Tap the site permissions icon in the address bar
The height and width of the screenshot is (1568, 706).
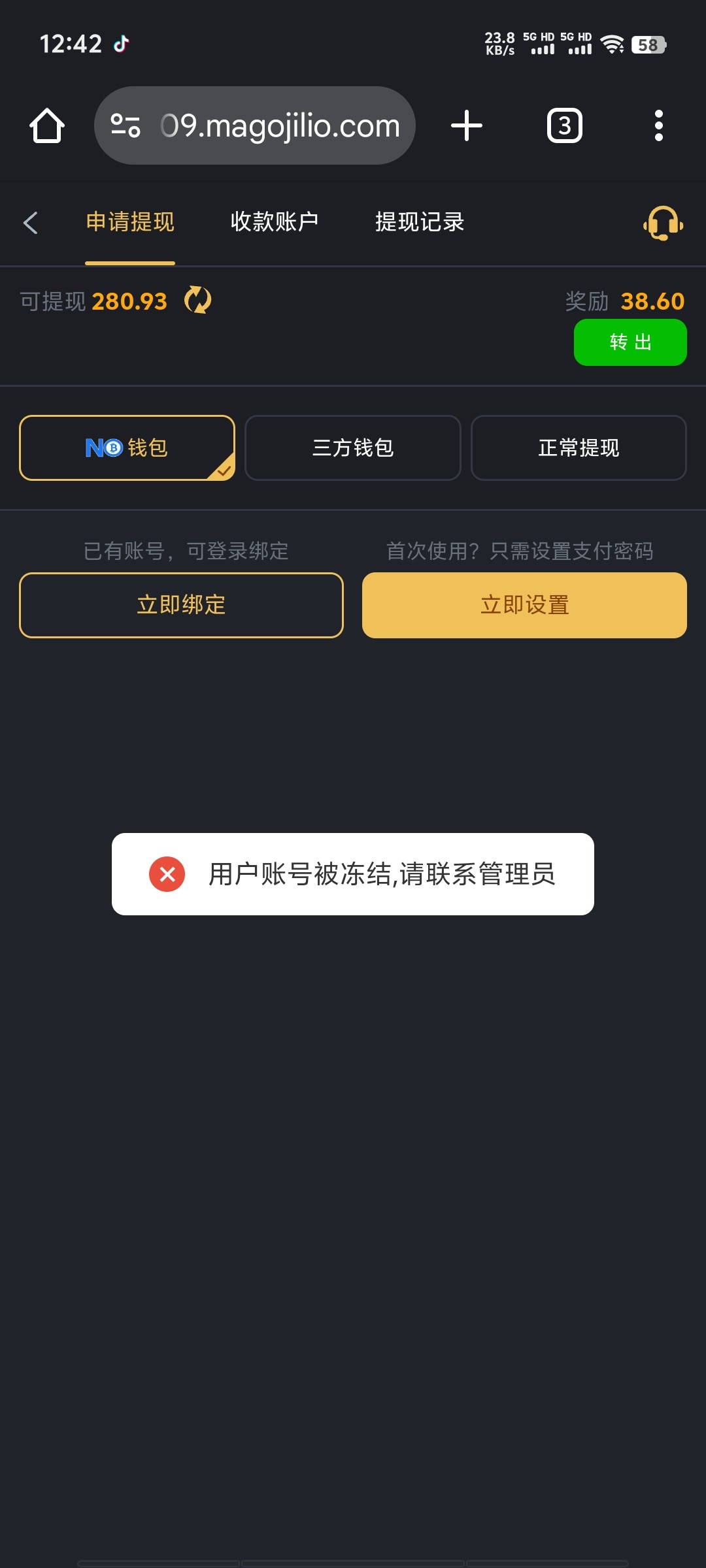tap(126, 125)
